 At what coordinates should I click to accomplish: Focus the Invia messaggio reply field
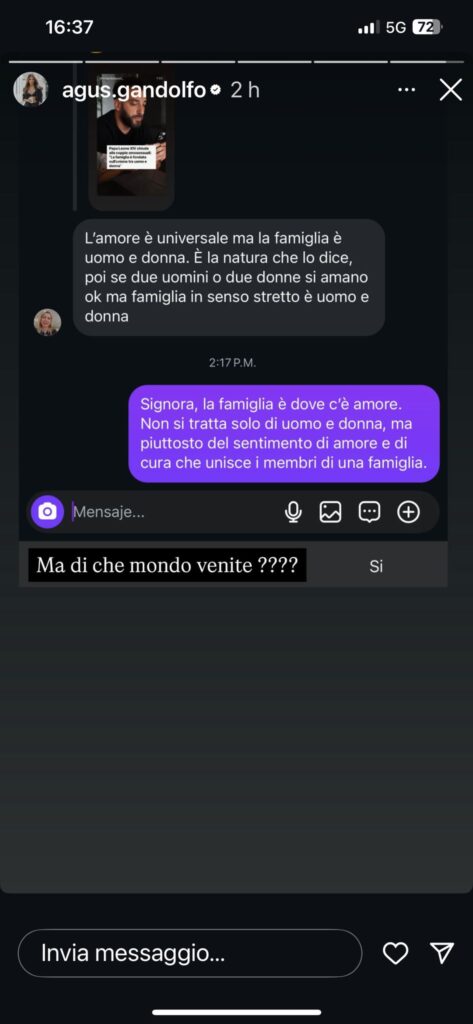click(189, 953)
